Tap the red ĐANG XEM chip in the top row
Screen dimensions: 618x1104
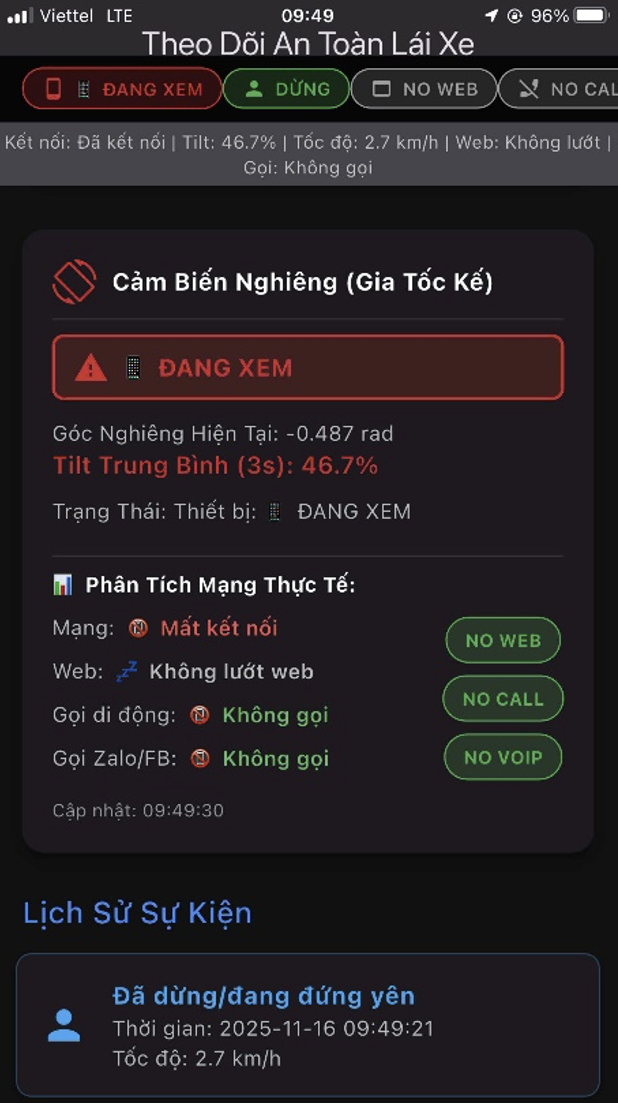coord(122,89)
